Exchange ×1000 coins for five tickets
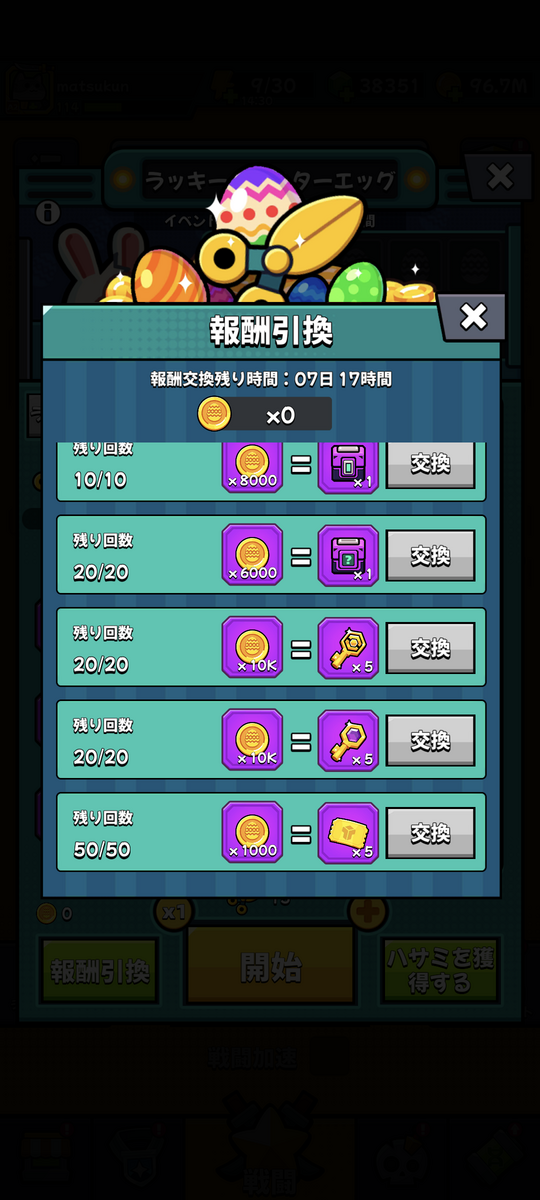The image size is (540, 1200). point(431,833)
